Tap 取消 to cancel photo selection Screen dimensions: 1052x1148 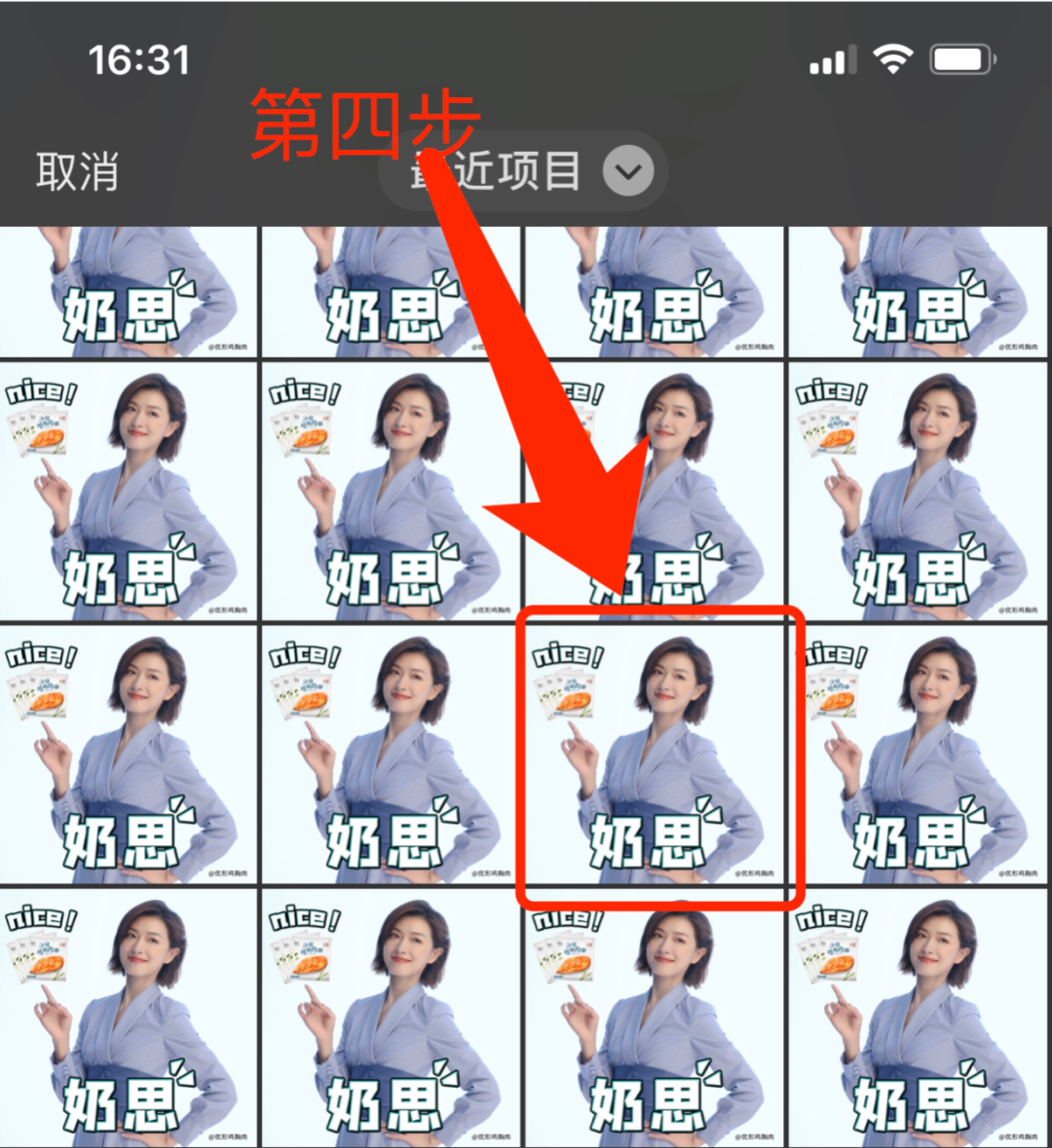pos(77,172)
